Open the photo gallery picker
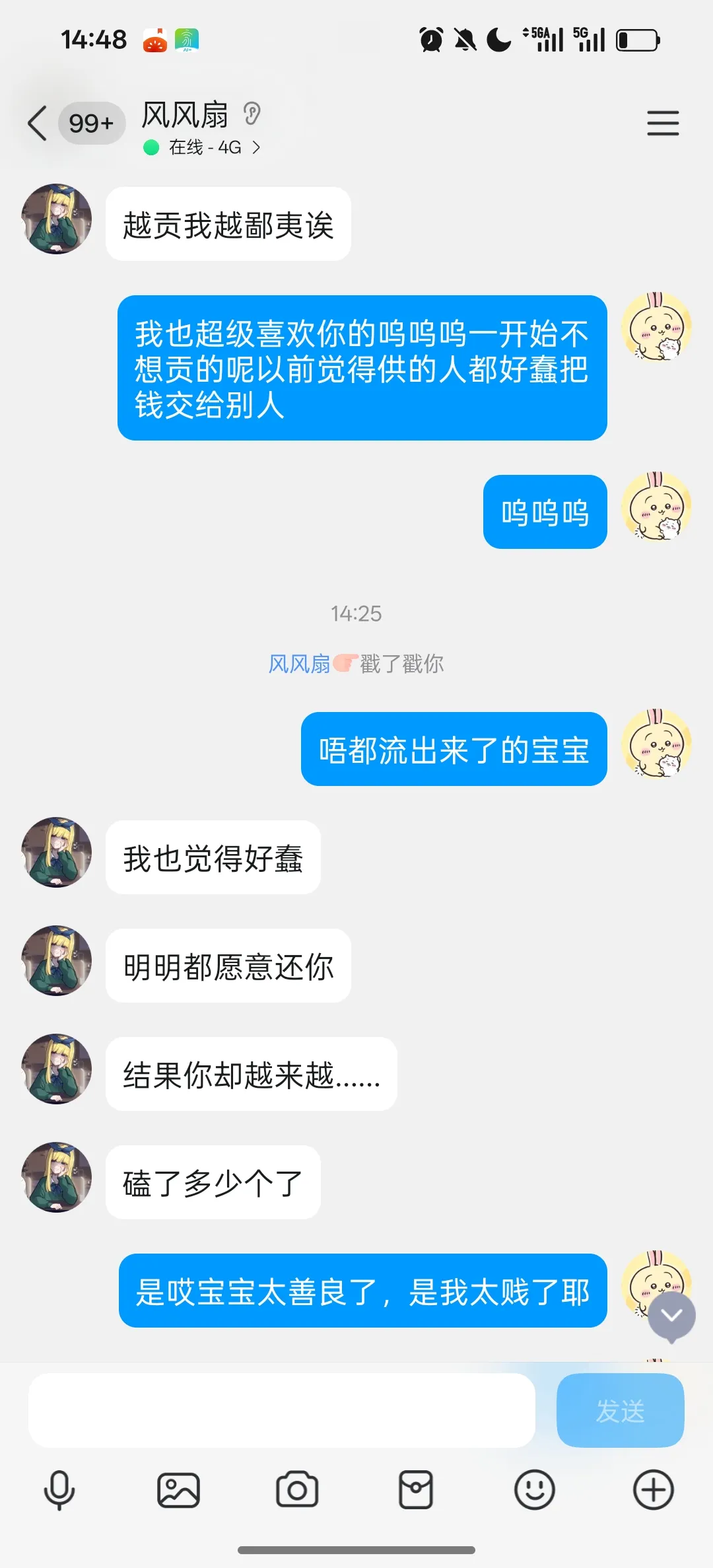Image resolution: width=713 pixels, height=1568 pixels. (x=178, y=1491)
